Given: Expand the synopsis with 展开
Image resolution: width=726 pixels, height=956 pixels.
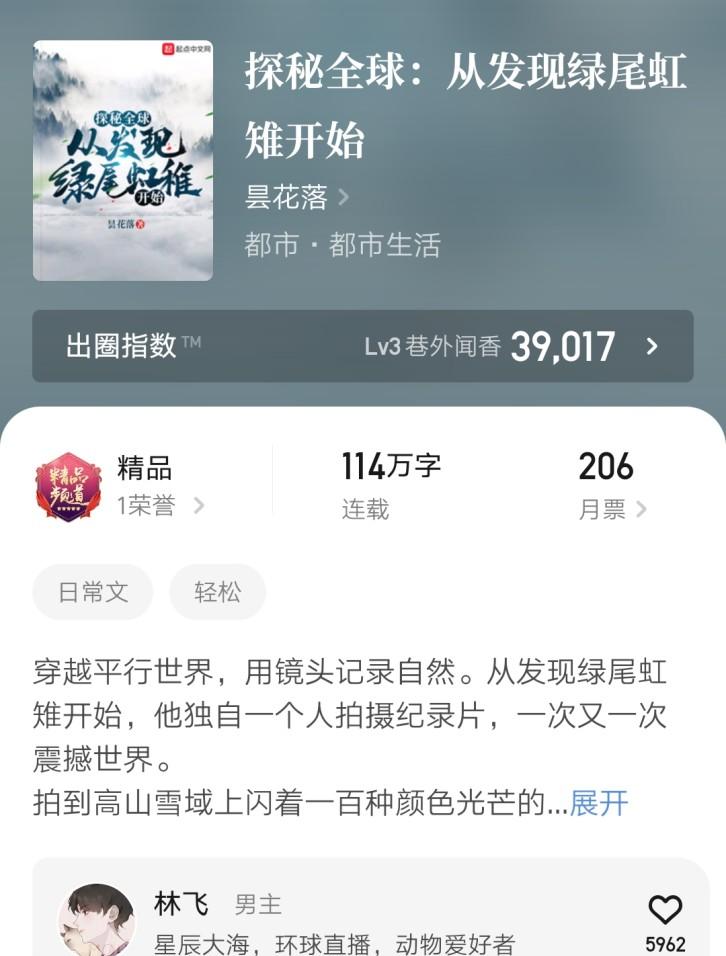Looking at the screenshot, I should [599, 802].
